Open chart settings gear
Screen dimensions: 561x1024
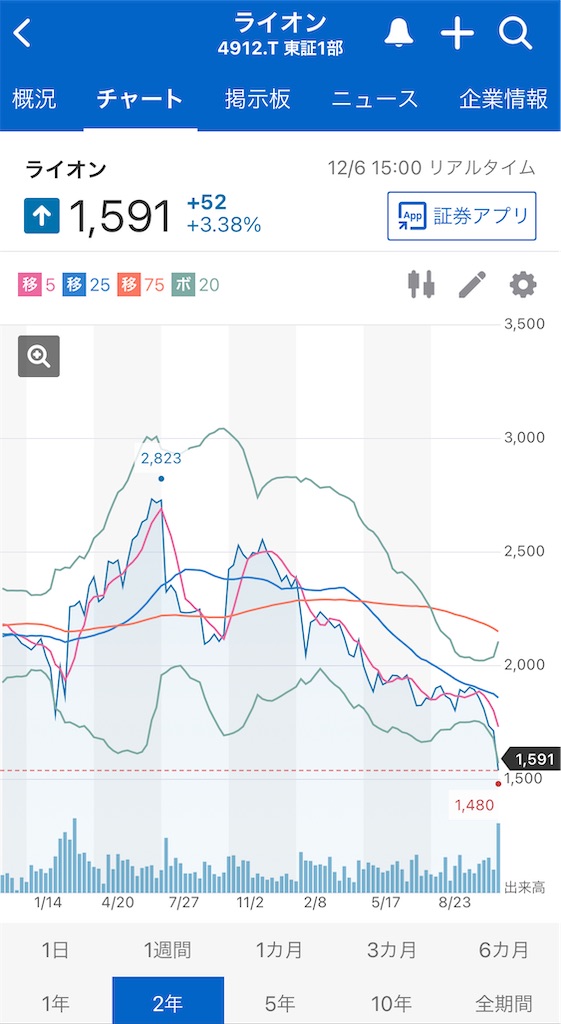point(523,285)
